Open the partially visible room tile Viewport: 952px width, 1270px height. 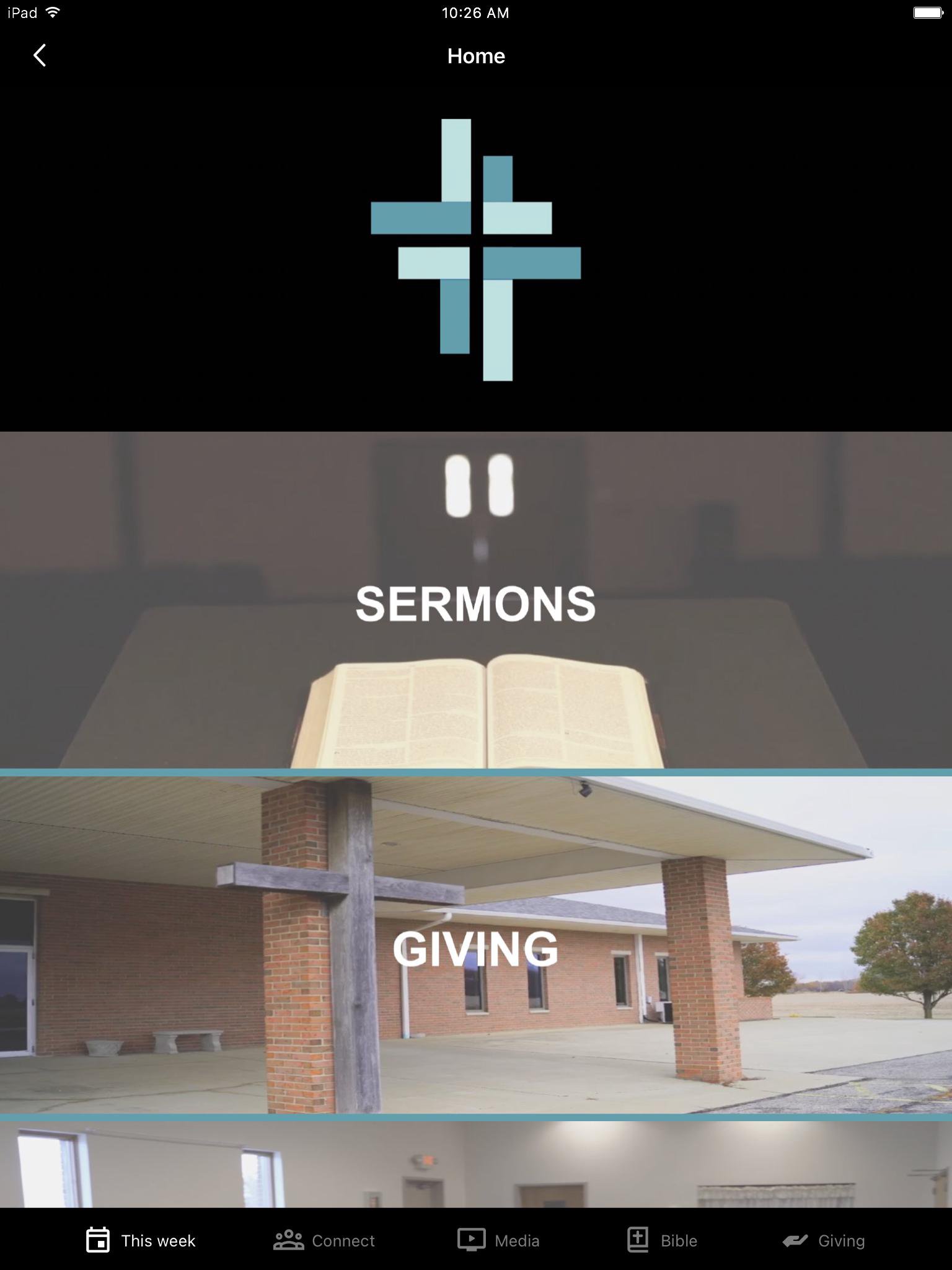pyautogui.click(x=476, y=1165)
